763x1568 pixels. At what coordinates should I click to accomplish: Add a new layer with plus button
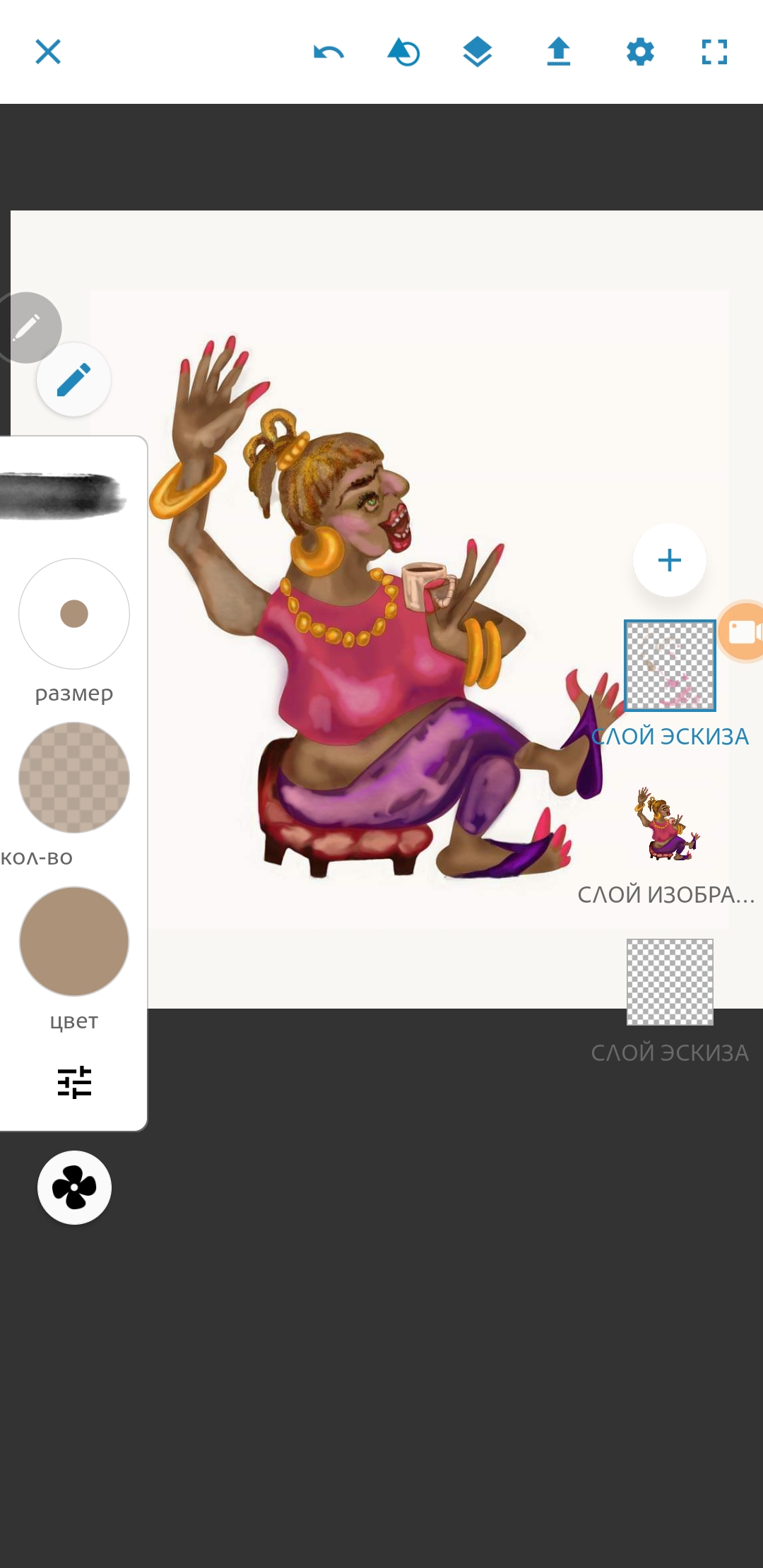669,560
